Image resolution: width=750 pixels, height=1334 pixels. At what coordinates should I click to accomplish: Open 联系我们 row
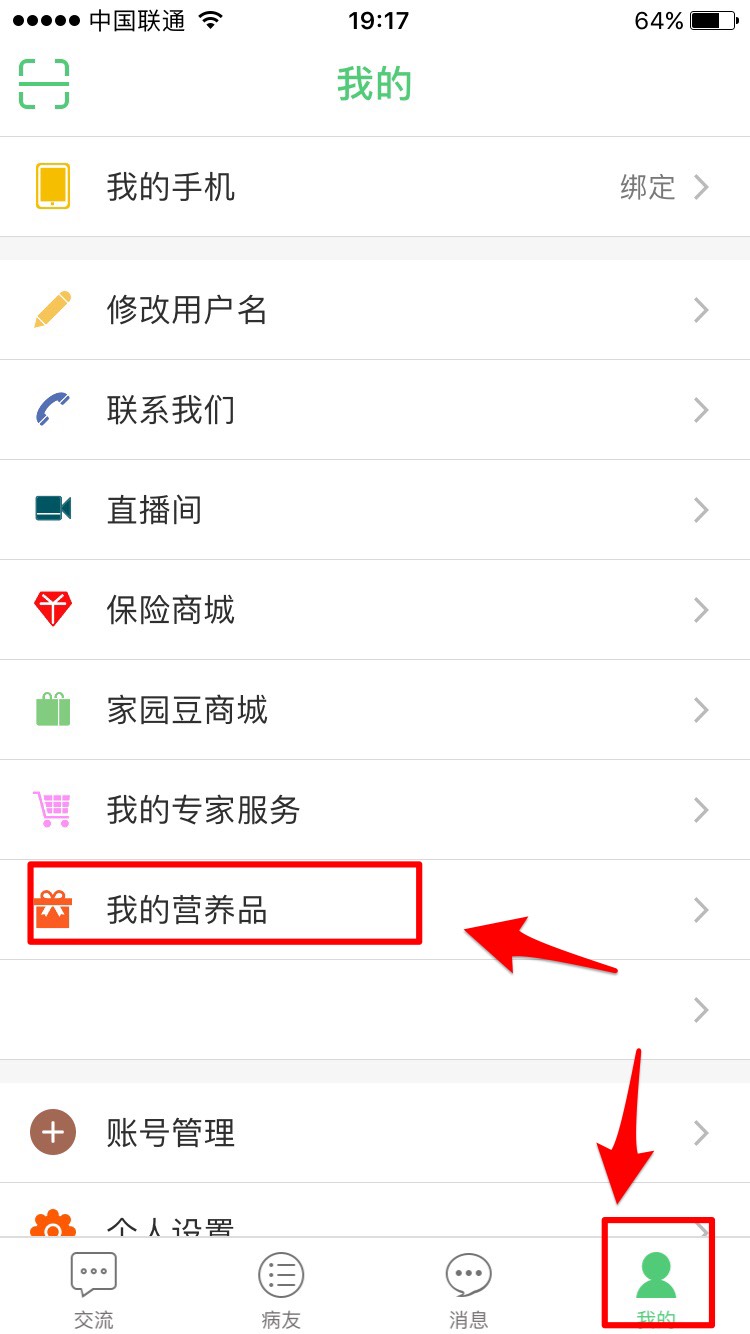click(x=375, y=410)
